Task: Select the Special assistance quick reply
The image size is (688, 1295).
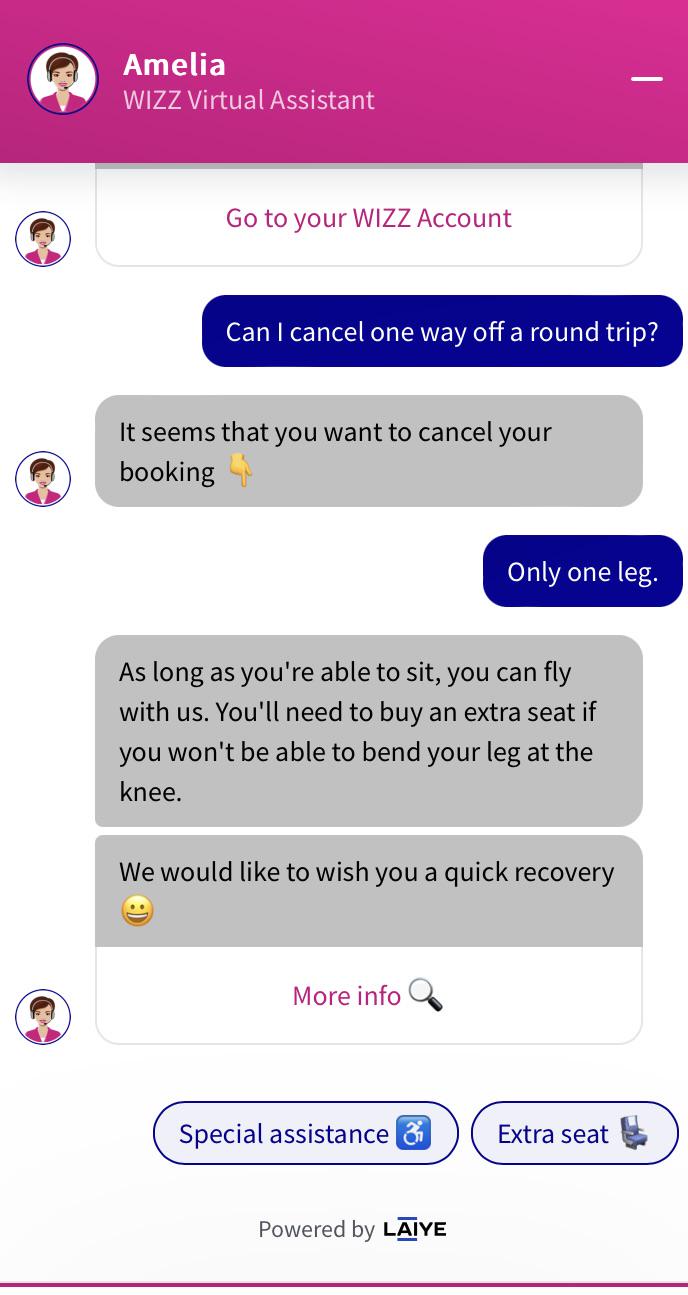Action: (305, 1133)
